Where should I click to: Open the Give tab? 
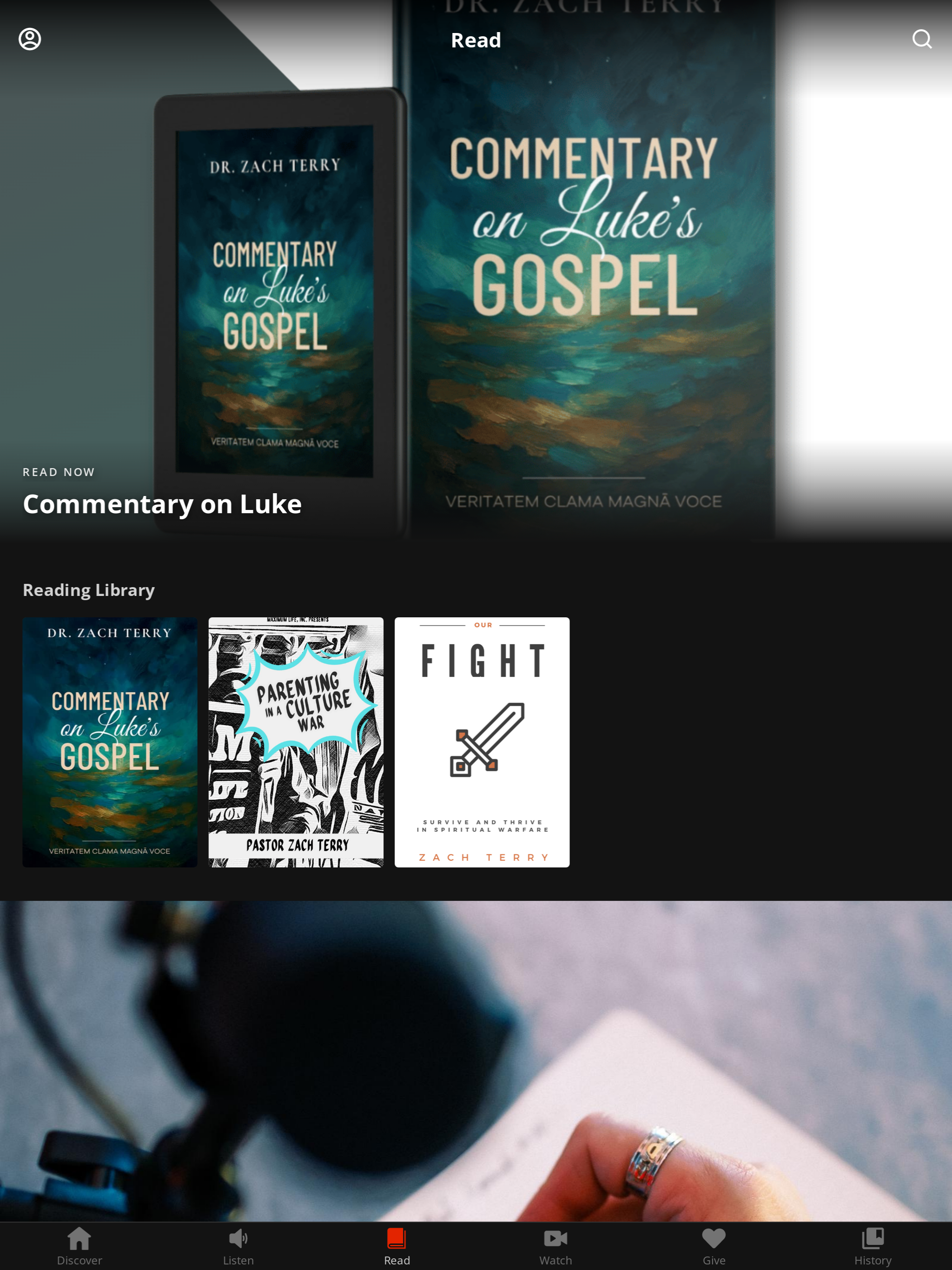[714, 1246]
